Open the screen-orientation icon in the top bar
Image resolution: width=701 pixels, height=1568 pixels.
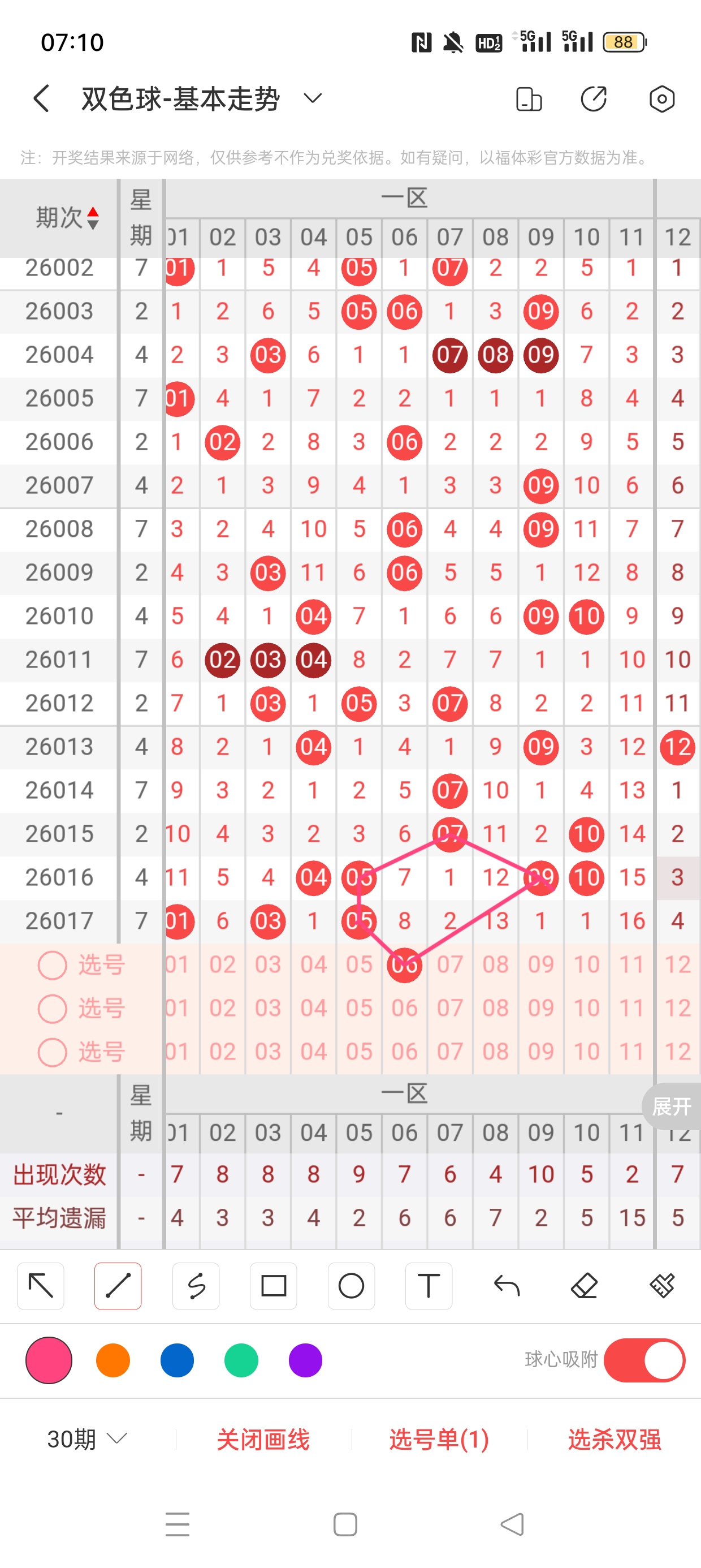[x=528, y=98]
